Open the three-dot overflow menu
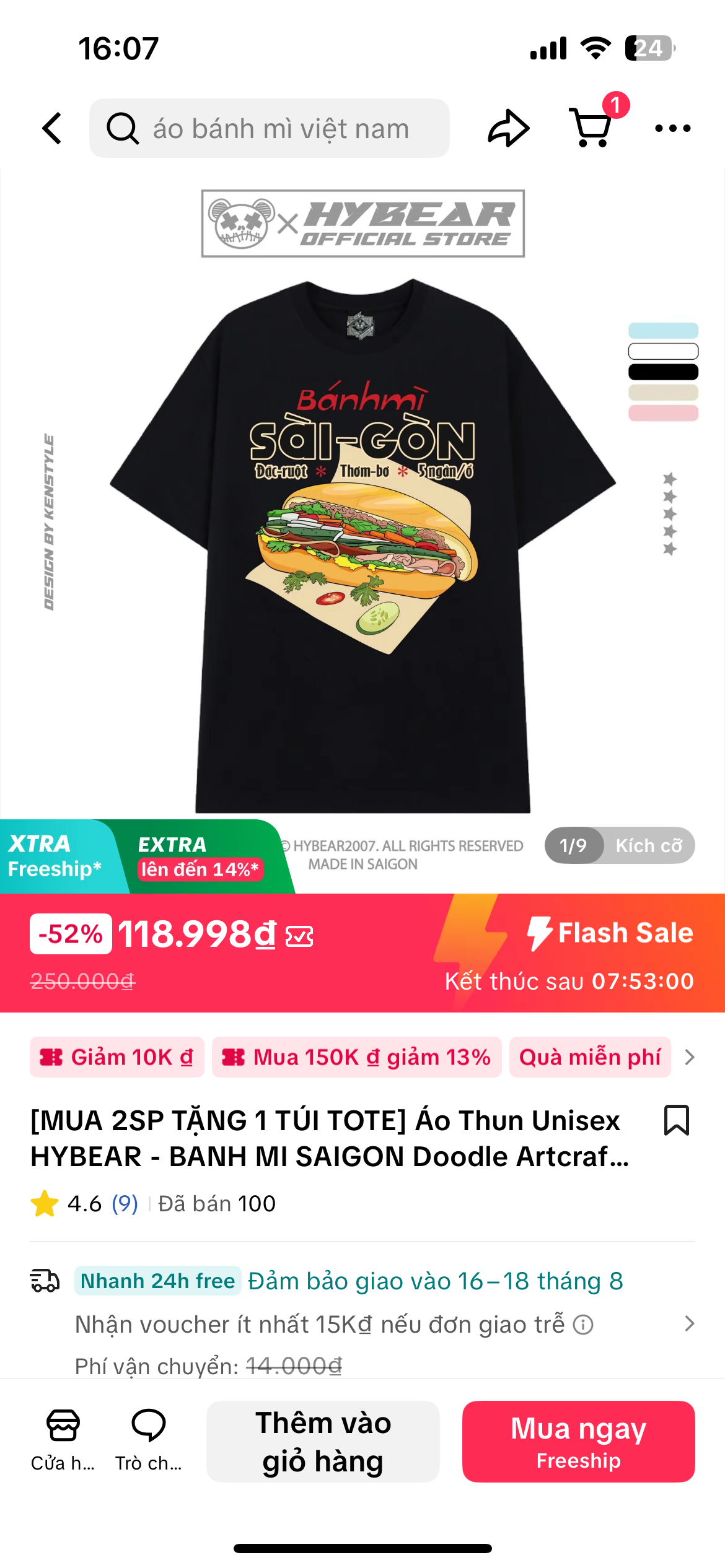Screen dimensions: 725x1568 tap(672, 128)
